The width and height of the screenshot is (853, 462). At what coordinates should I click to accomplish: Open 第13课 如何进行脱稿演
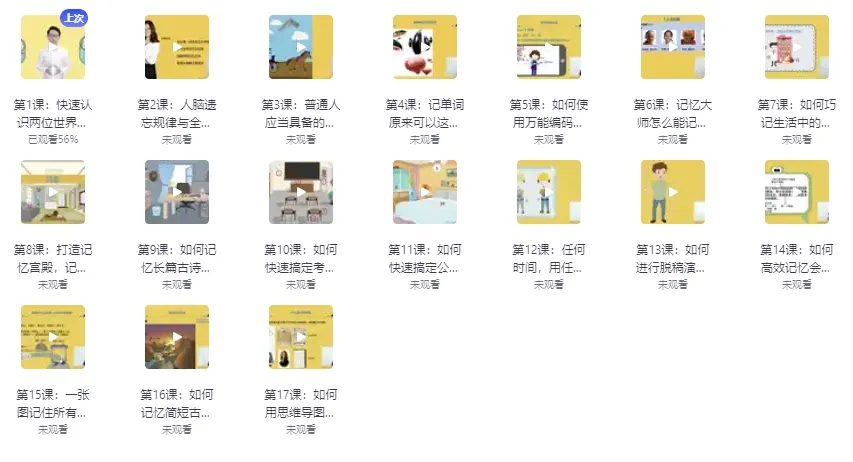tap(673, 192)
